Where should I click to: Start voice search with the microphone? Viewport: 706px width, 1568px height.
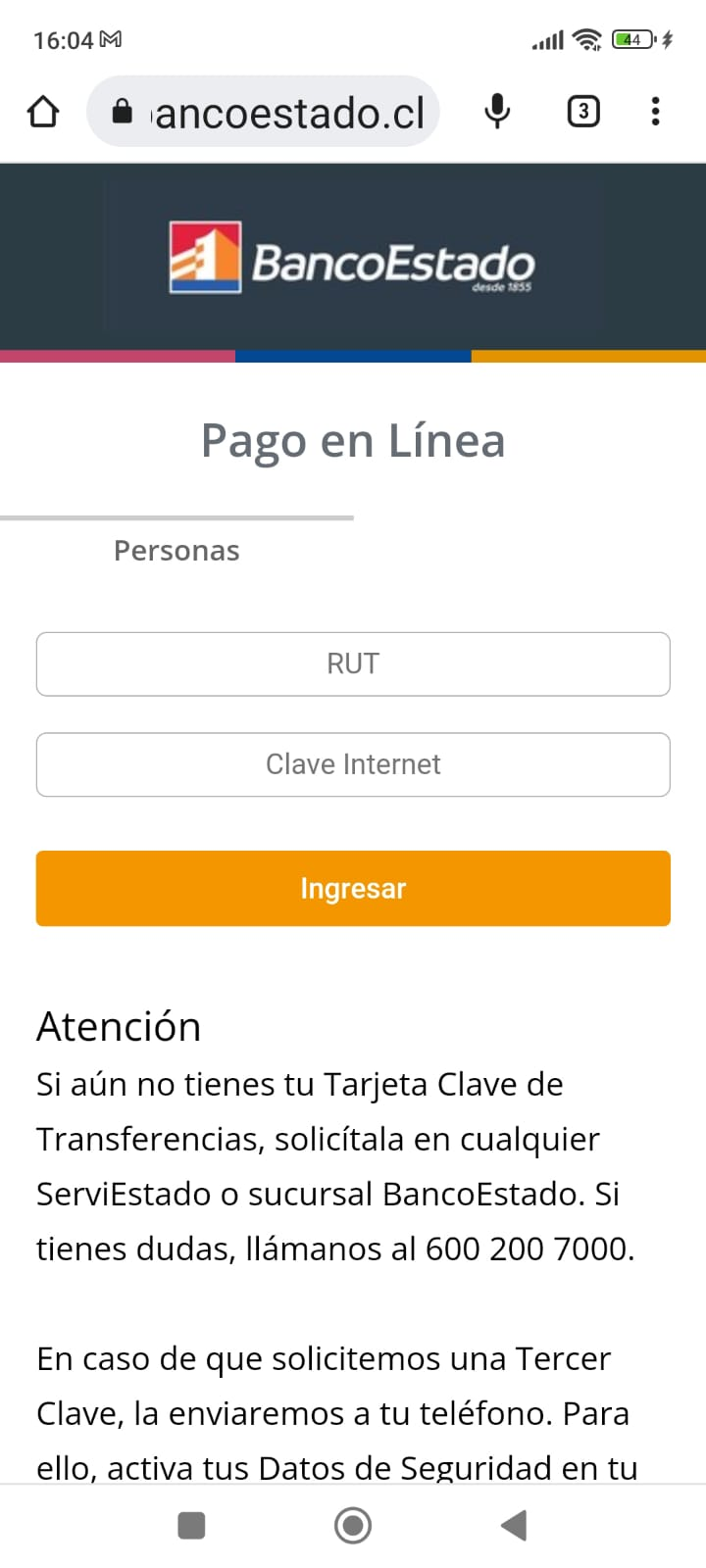point(497,112)
